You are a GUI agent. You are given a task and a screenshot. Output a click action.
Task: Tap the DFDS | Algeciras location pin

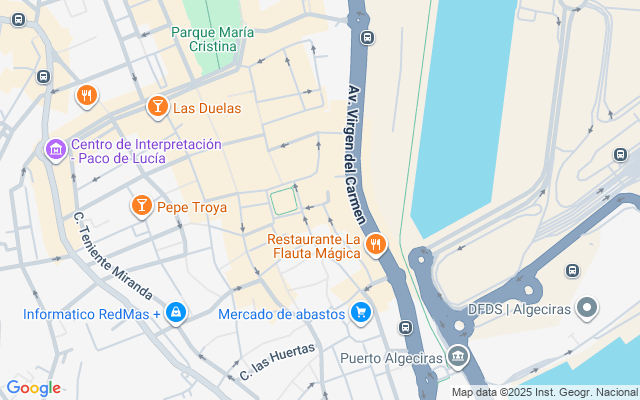[x=588, y=308]
